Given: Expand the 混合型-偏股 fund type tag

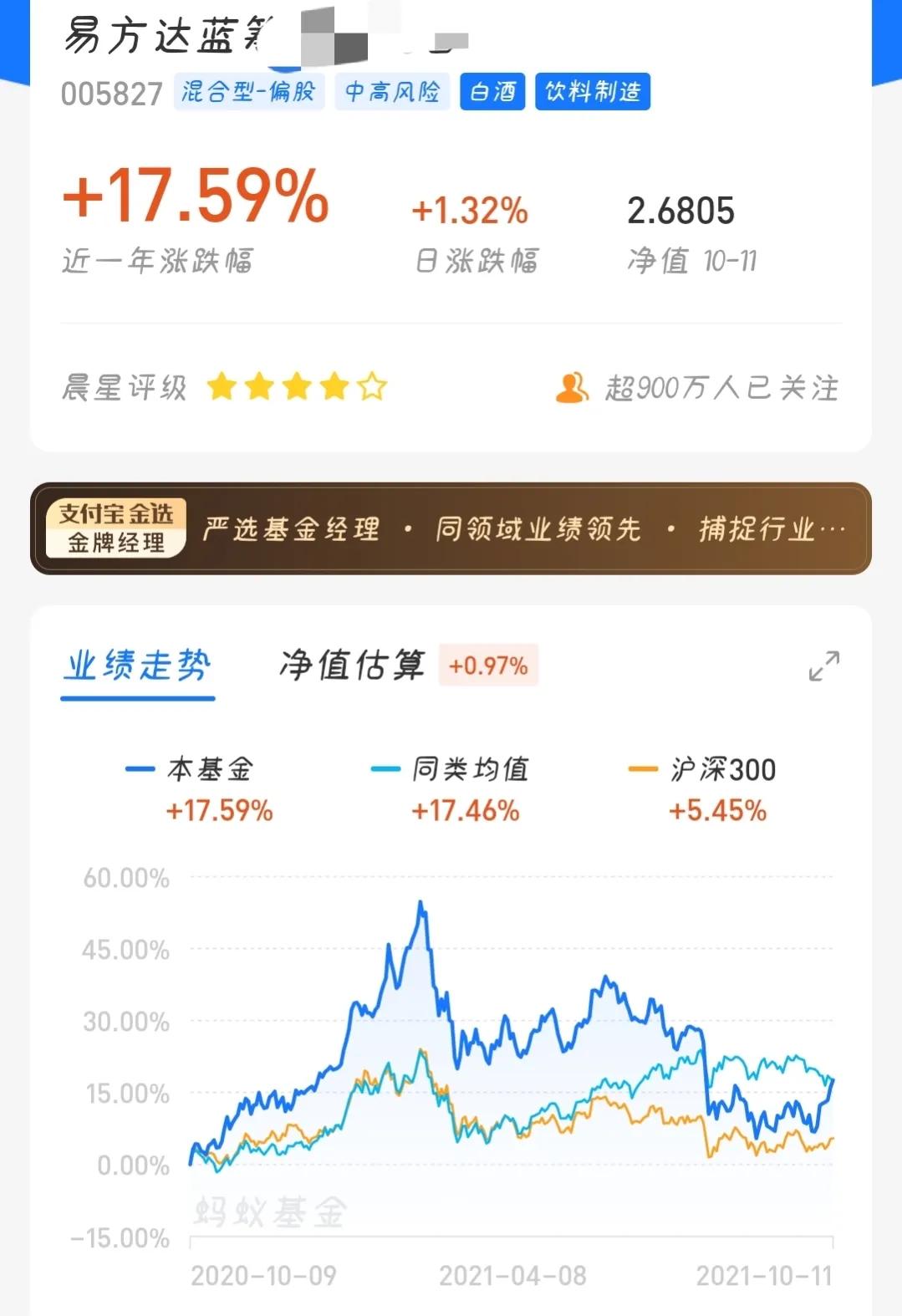Looking at the screenshot, I should (250, 92).
